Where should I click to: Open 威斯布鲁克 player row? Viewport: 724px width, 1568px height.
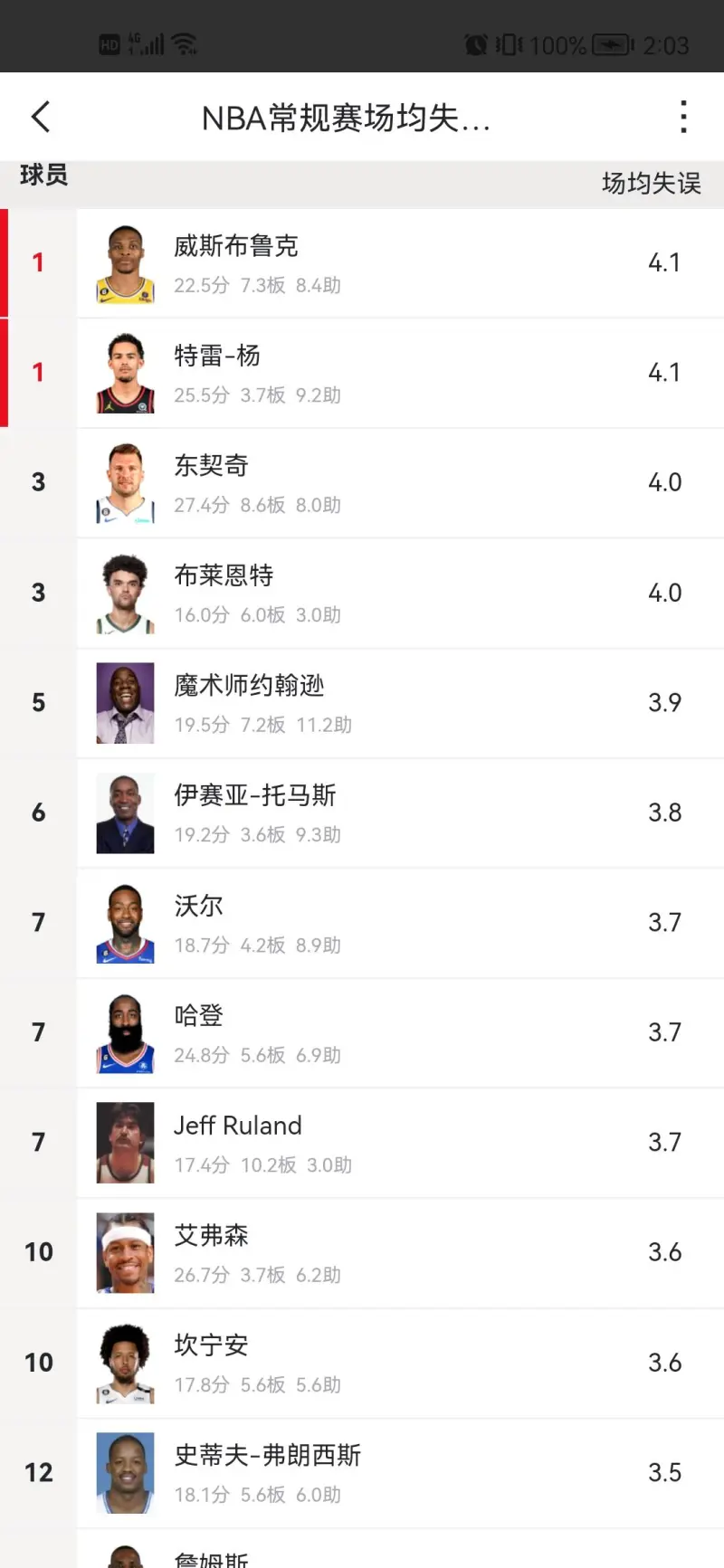coord(362,263)
